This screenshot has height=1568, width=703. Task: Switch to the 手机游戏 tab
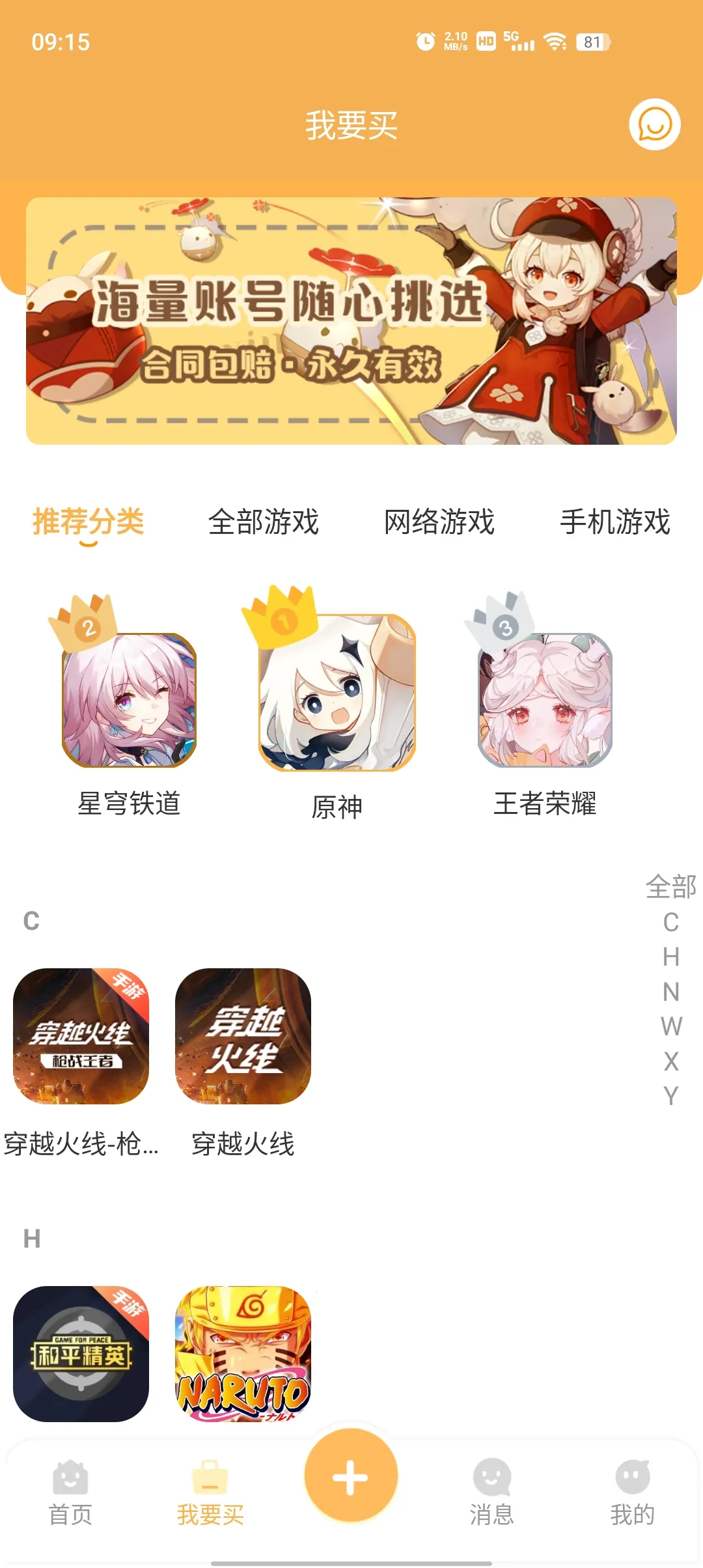point(616,521)
